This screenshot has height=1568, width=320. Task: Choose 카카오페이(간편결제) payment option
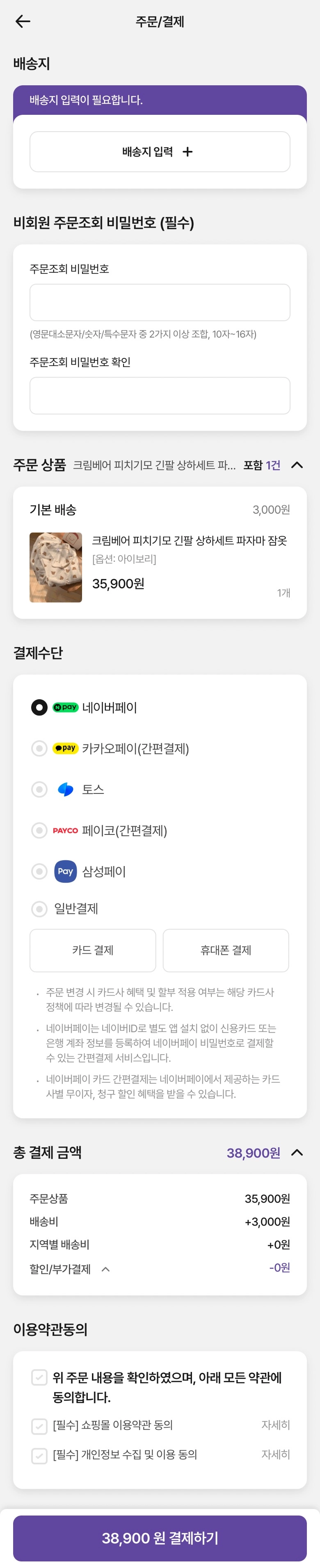[39, 748]
